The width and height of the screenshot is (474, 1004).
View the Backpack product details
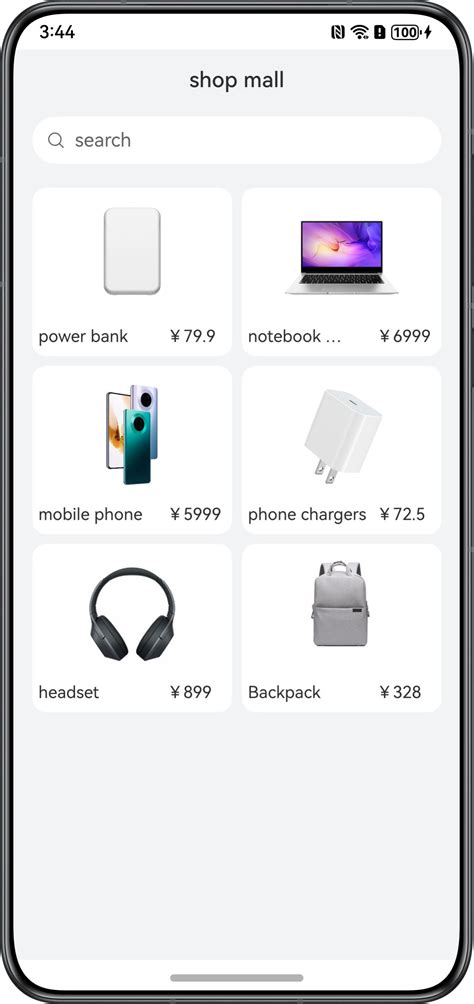[341, 628]
